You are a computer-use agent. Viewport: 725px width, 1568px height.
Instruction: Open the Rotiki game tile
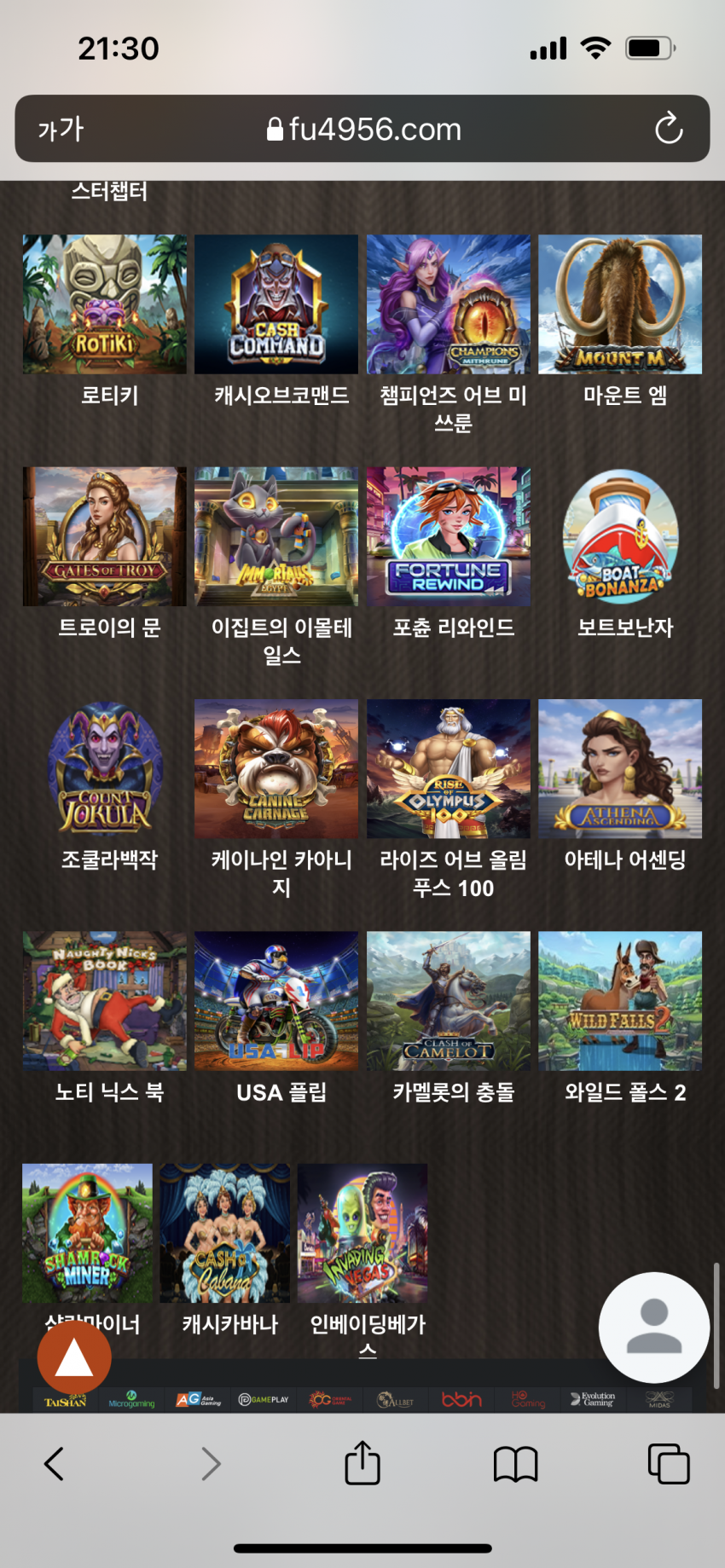104,304
